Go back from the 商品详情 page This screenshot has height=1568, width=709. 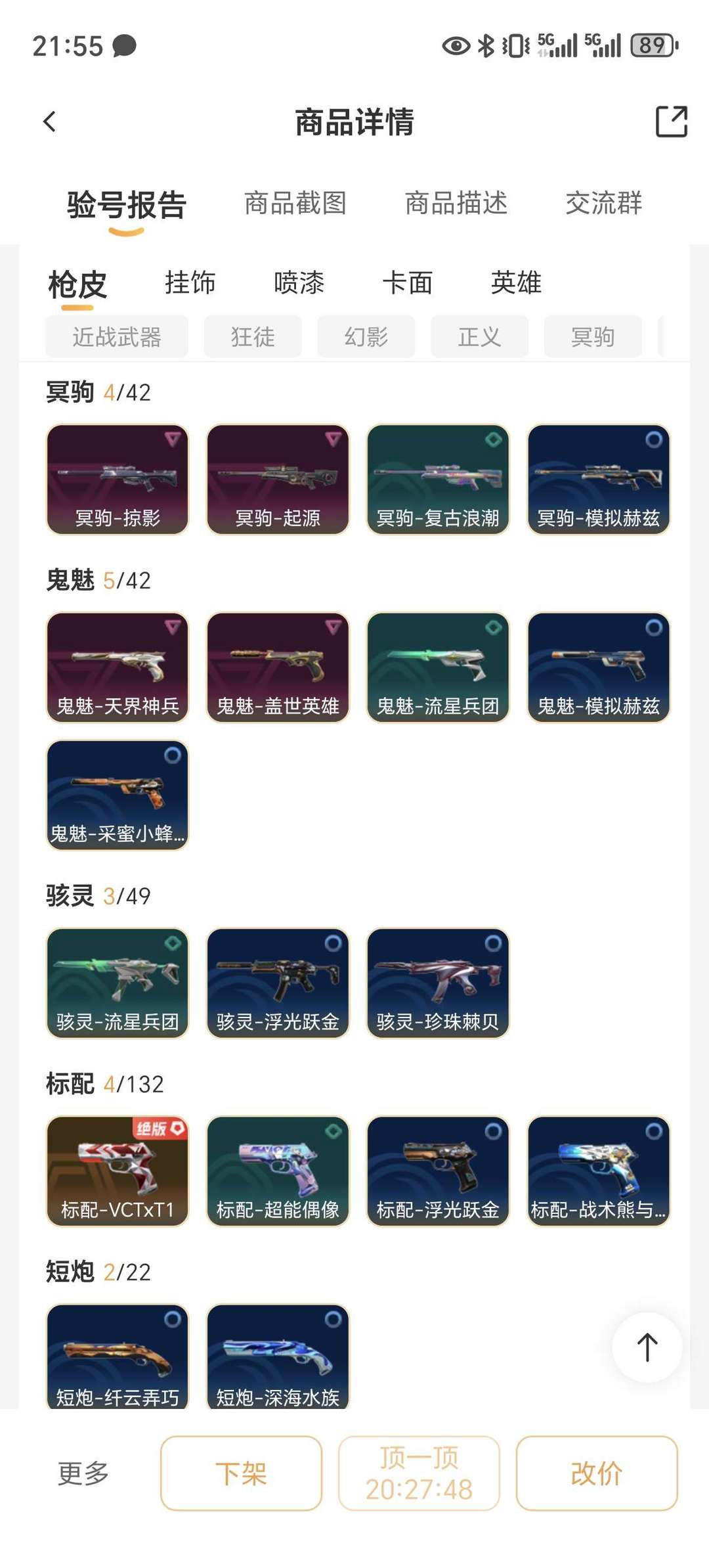tap(50, 122)
